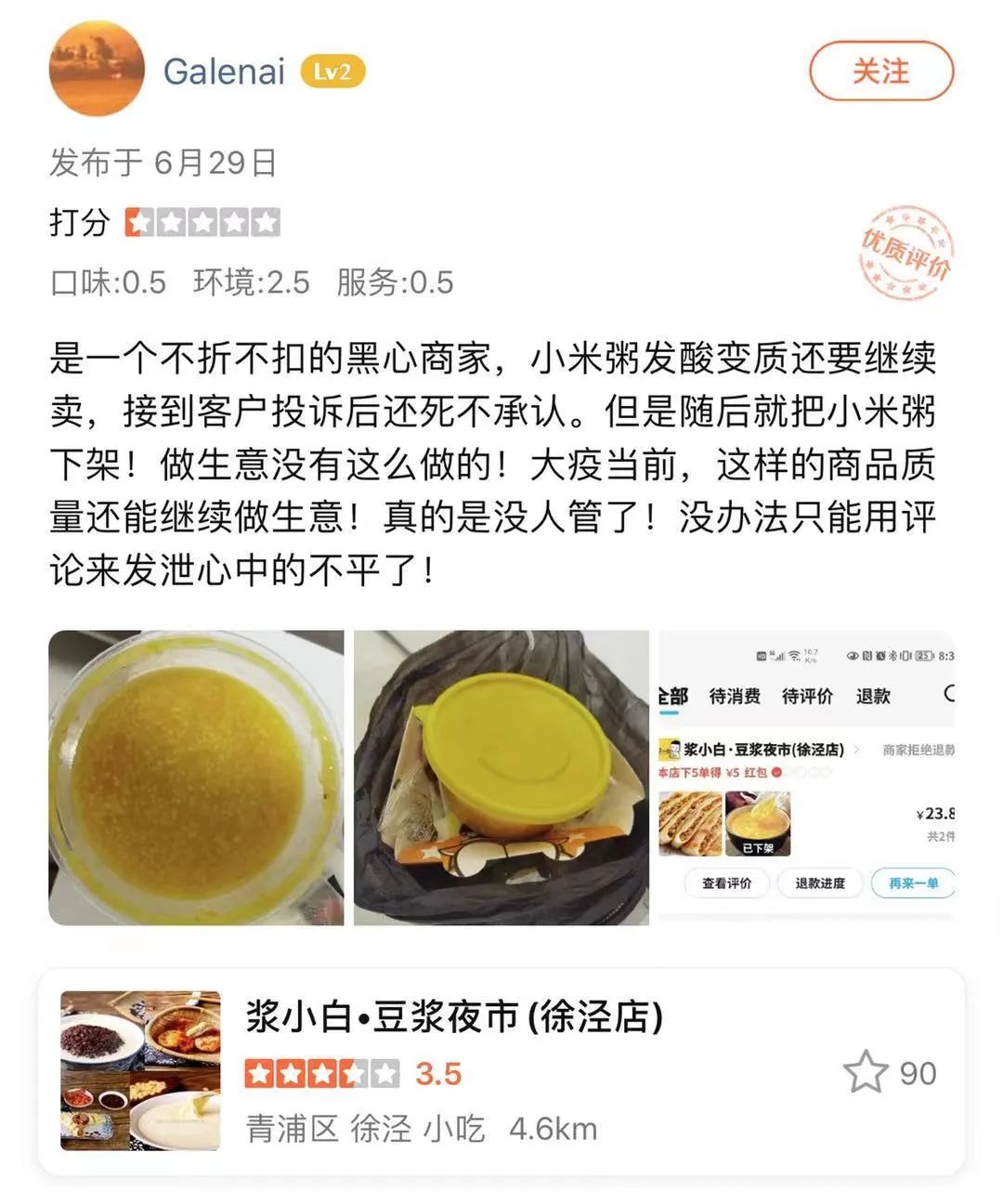This screenshot has width=1003, height=1204.
Task: Click the 关注 follow button
Action: [x=880, y=71]
